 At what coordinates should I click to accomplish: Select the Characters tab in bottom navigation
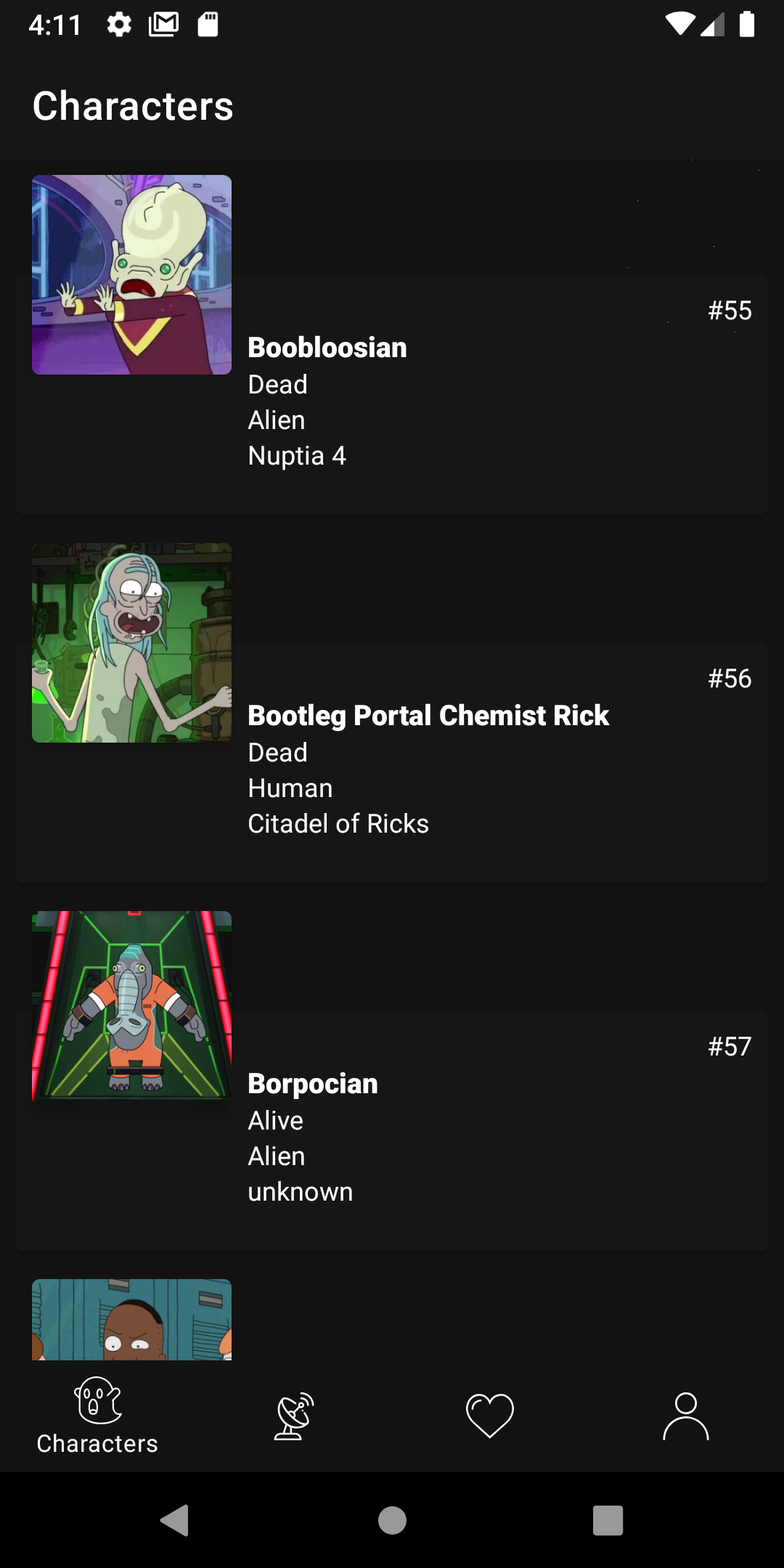pyautogui.click(x=98, y=1416)
